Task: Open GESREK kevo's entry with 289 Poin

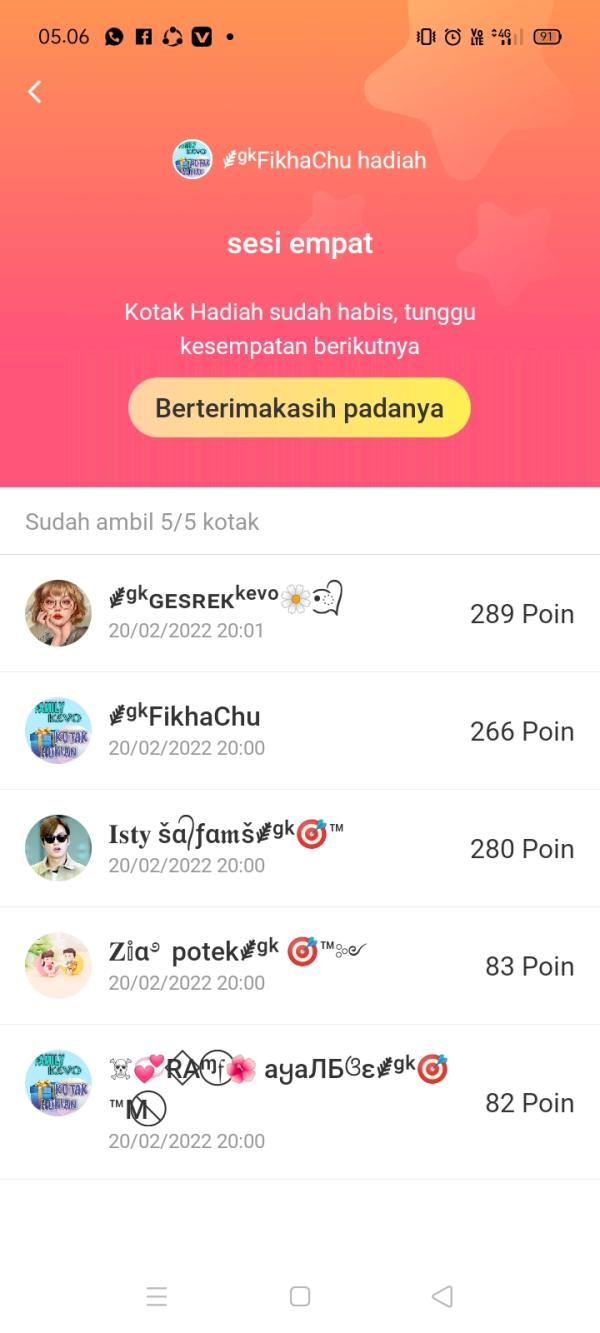Action: point(300,613)
